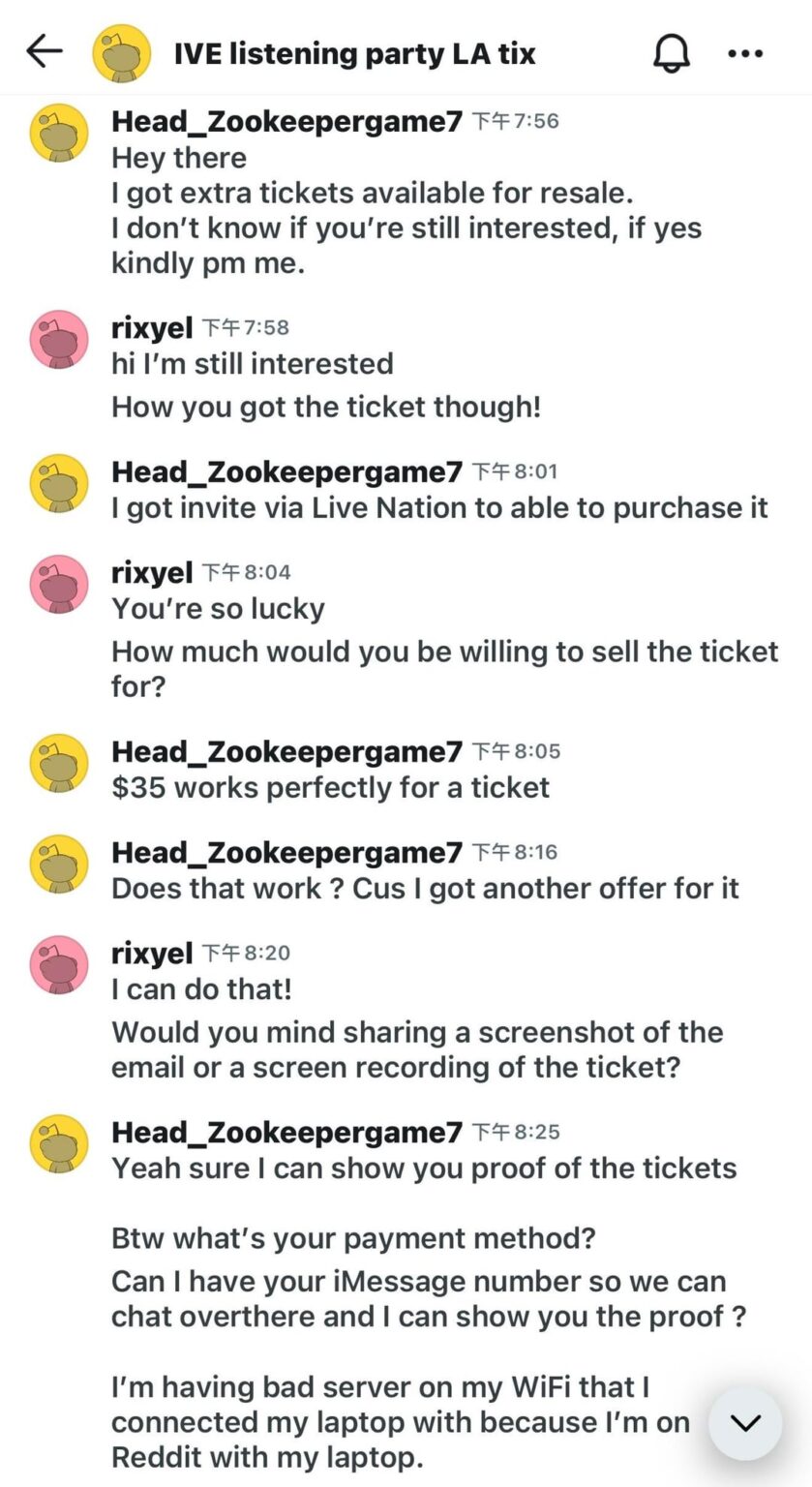The image size is (812, 1487).
Task: Go back from the chat
Action: point(45,52)
